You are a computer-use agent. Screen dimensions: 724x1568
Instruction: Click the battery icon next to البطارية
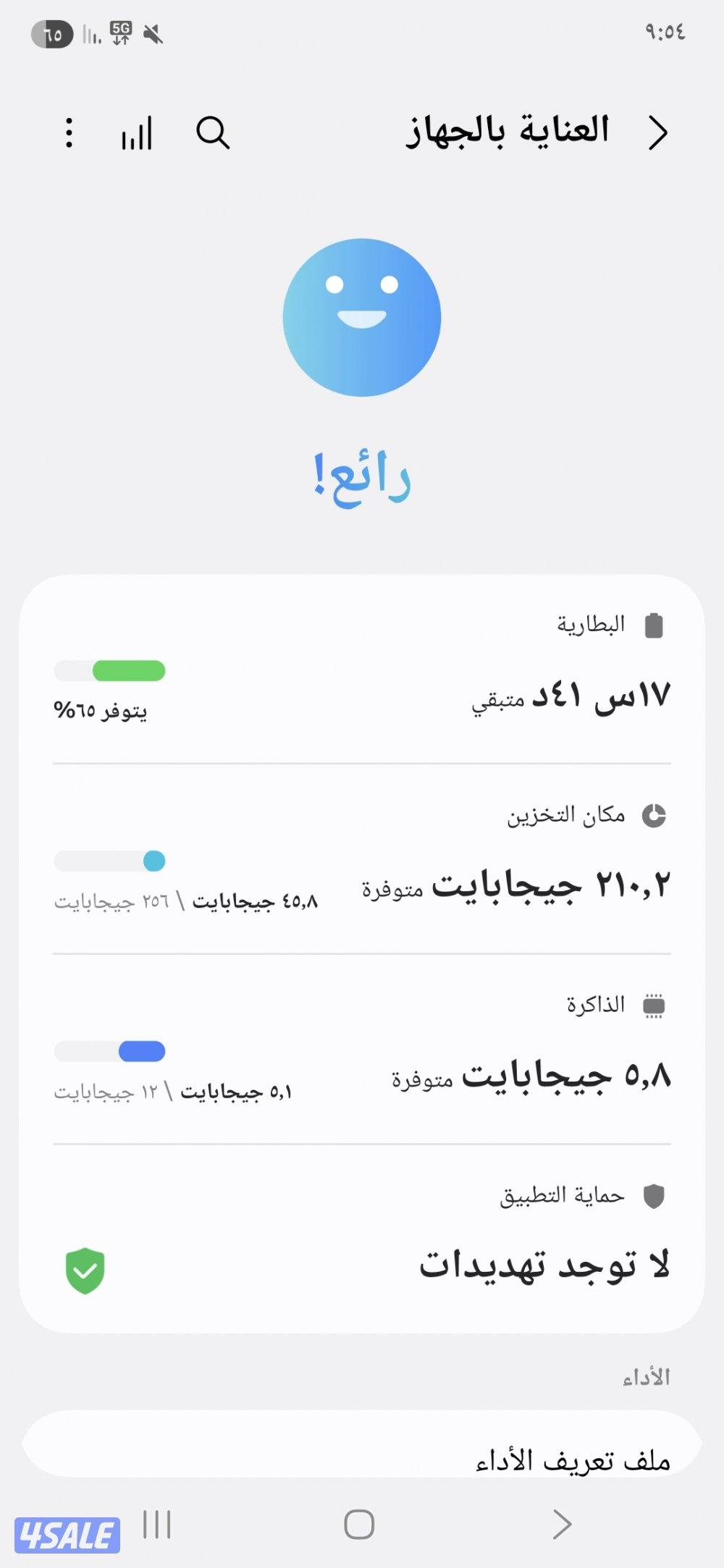coord(654,623)
